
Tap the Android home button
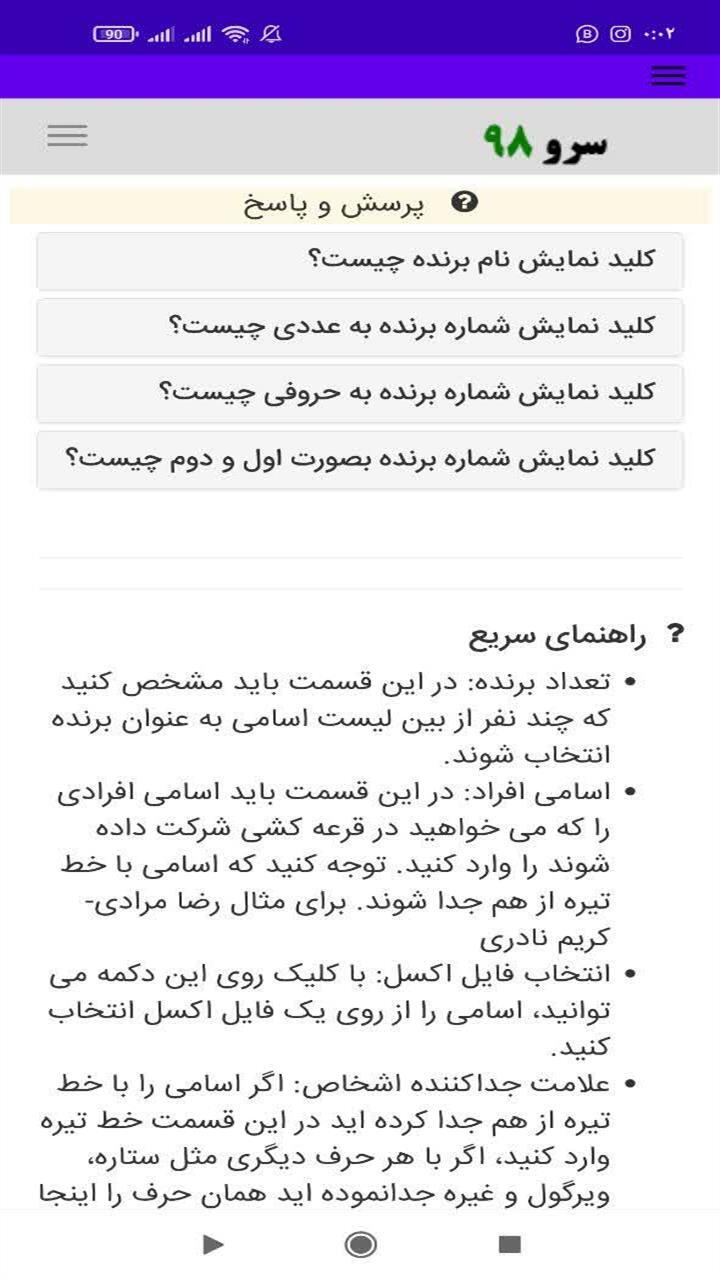[x=360, y=1245]
